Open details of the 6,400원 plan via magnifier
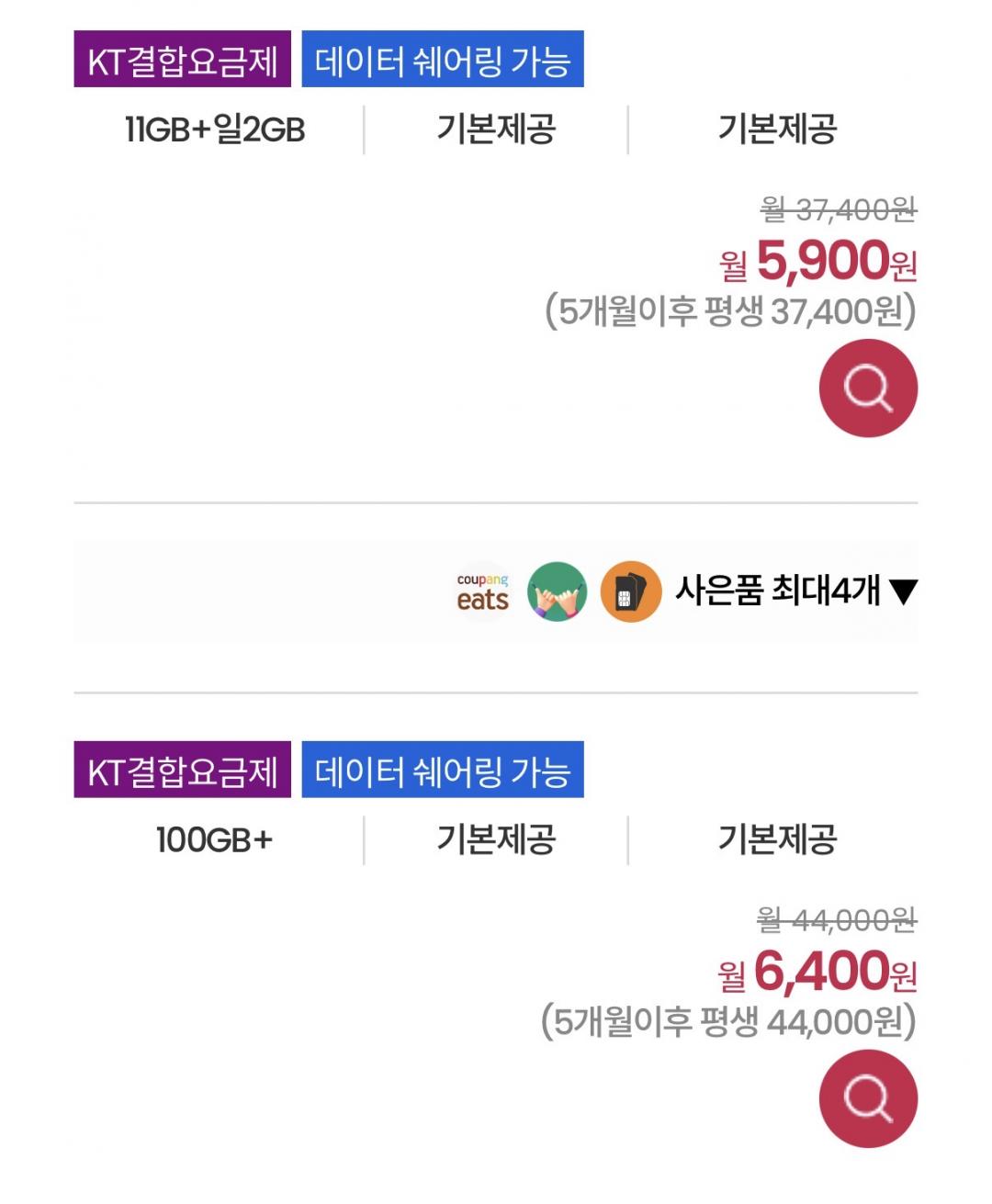Viewport: 992px width, 1204px height. click(868, 1098)
